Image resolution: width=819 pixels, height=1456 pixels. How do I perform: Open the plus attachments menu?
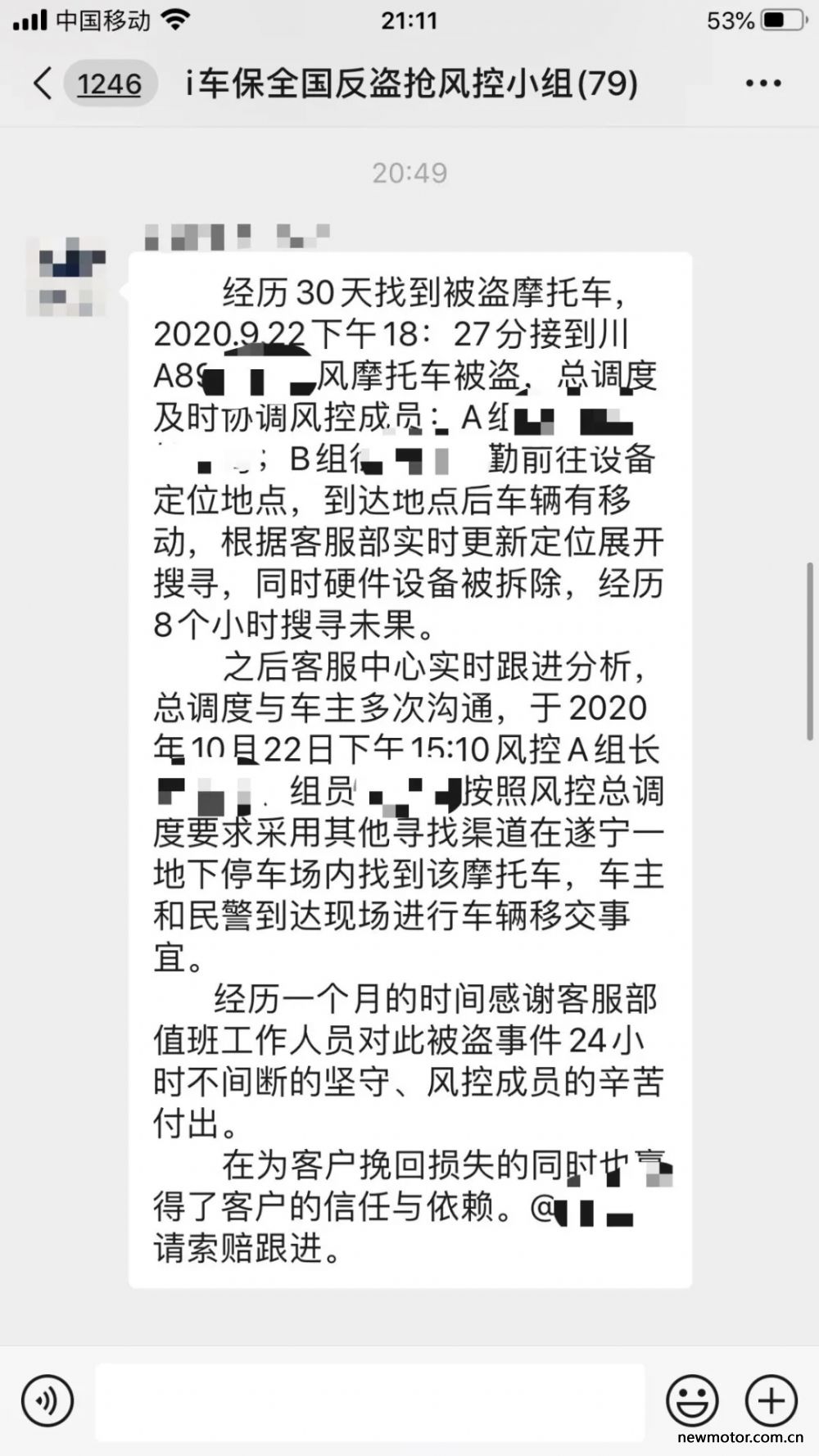click(771, 1401)
